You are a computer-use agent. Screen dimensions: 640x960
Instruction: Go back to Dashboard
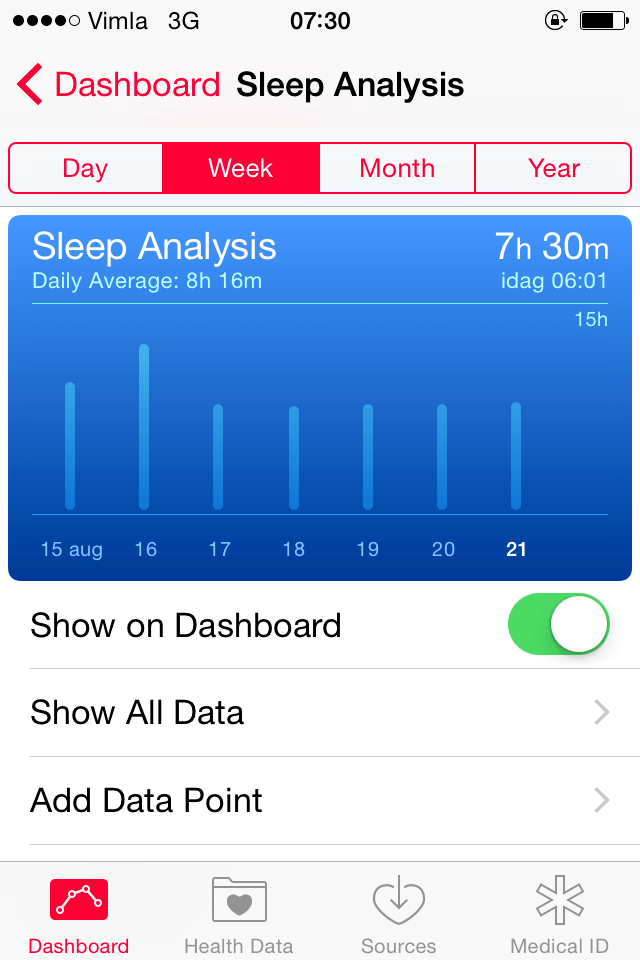[x=118, y=85]
